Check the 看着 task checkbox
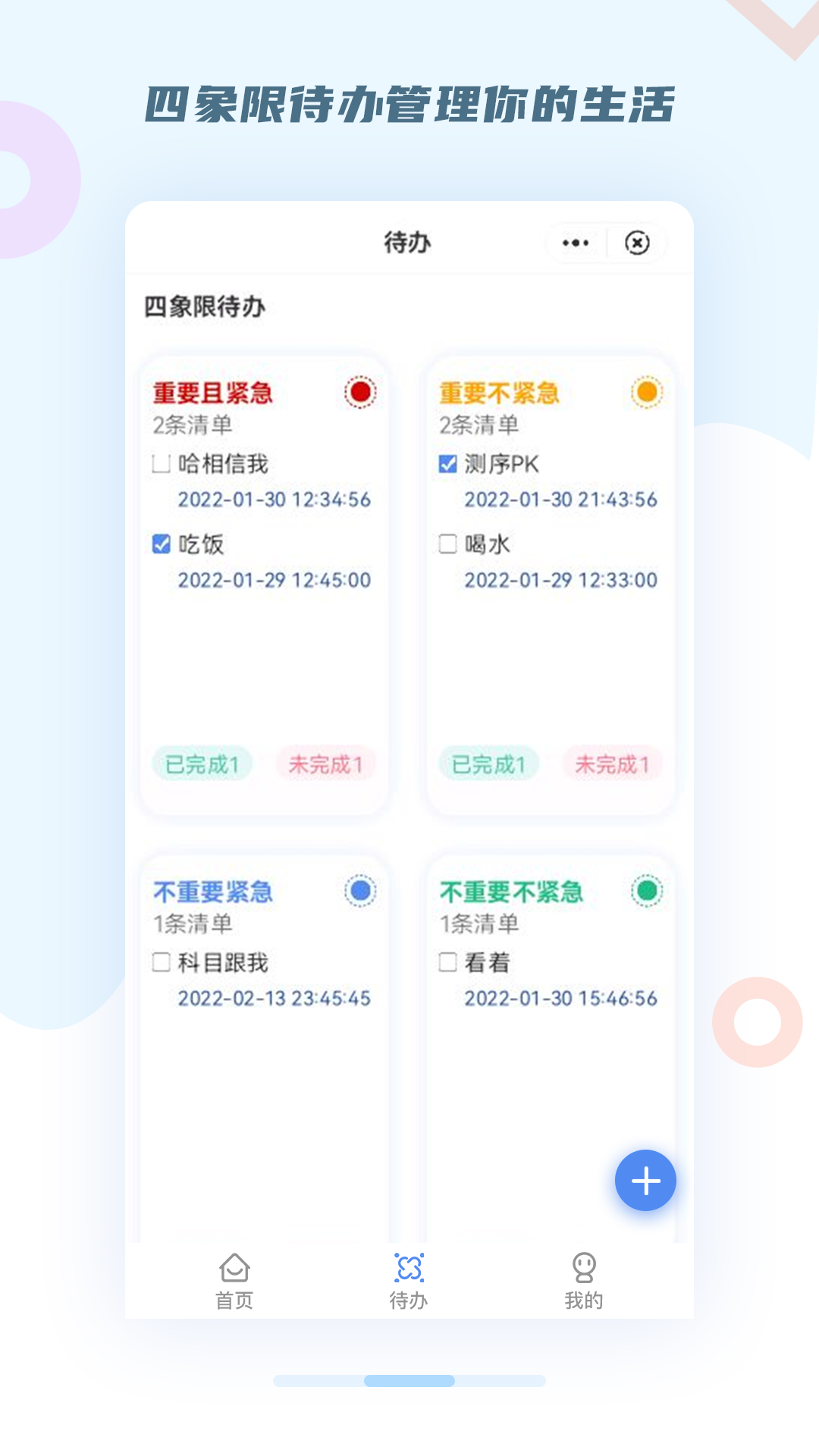This screenshot has height=1456, width=819. [x=447, y=962]
